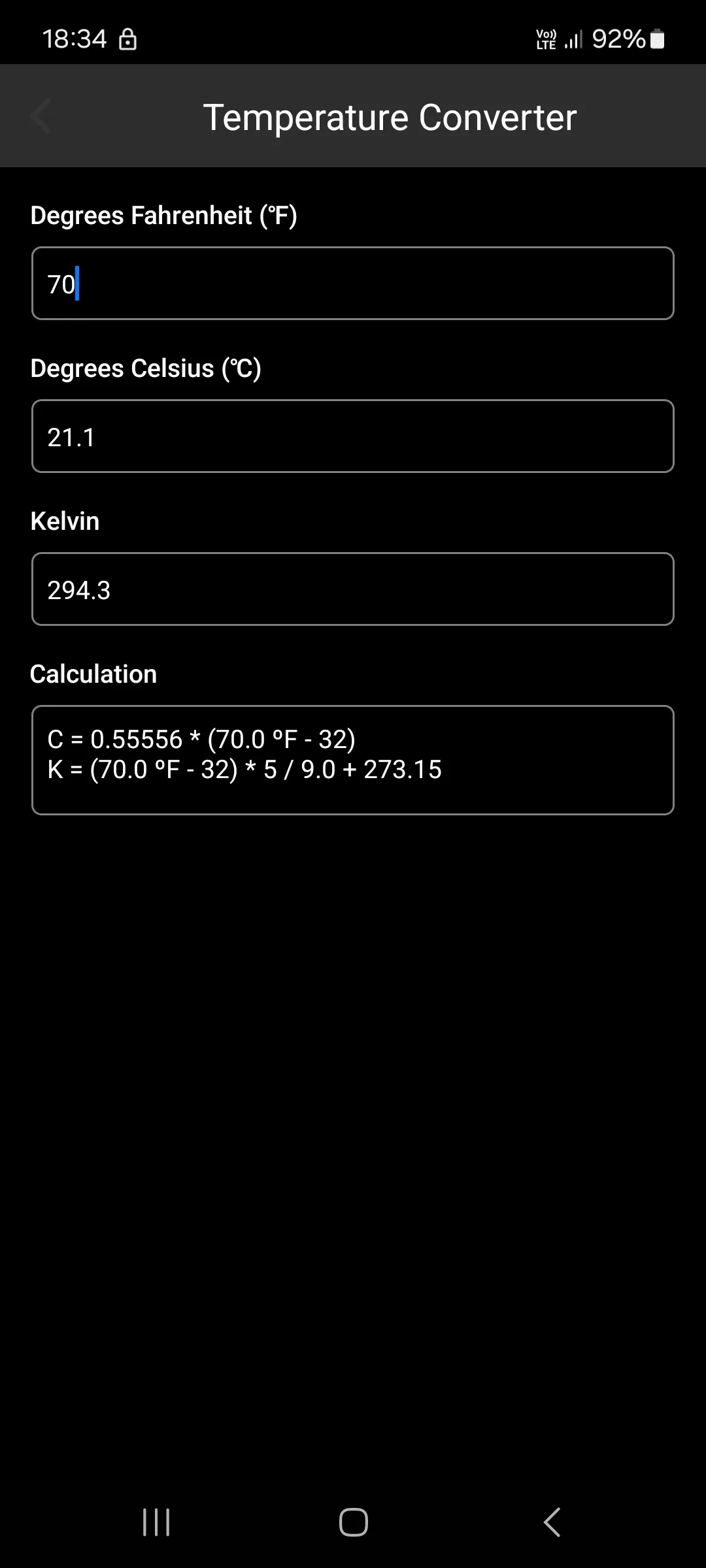Select the Degrees Celsius input field

[353, 436]
